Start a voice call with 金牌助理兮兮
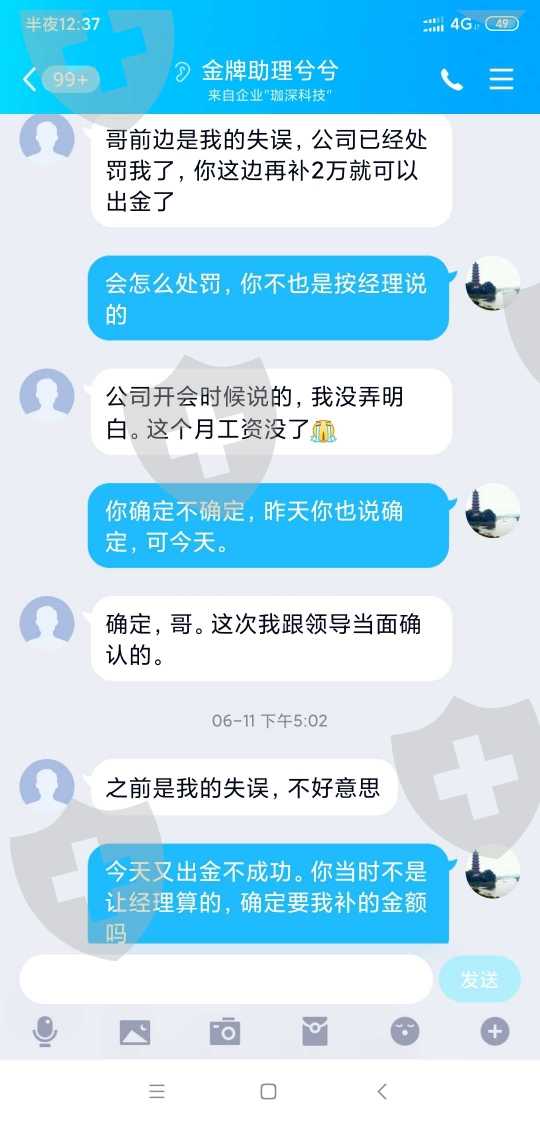Screen dimensions: 540x1124 [451, 80]
